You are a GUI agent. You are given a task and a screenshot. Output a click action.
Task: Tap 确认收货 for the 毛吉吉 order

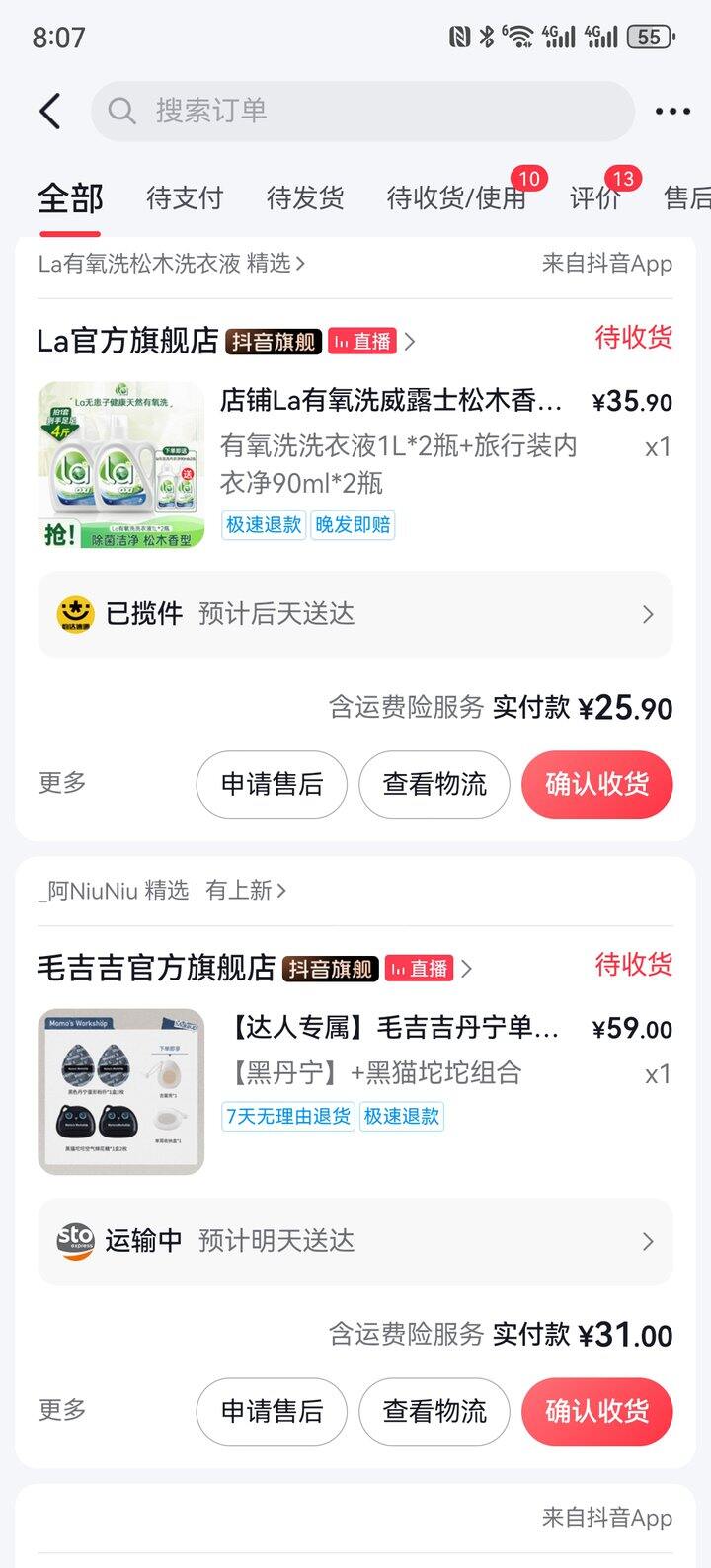point(596,1411)
